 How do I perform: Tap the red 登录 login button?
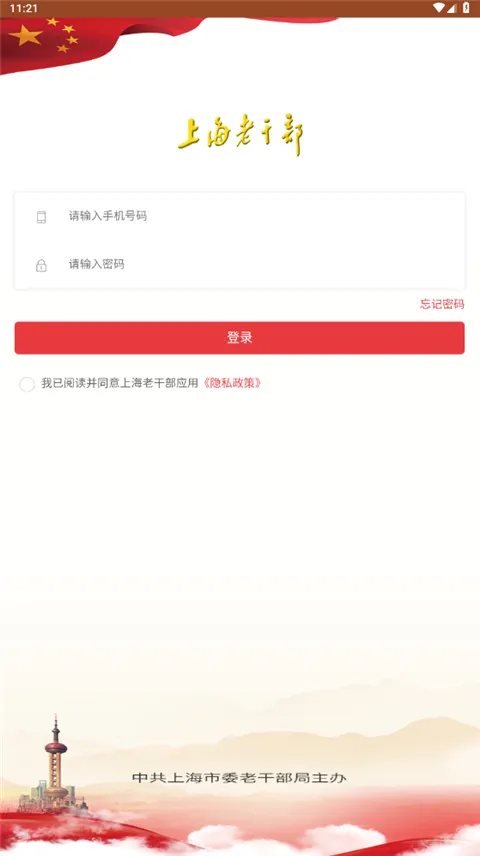pos(239,338)
